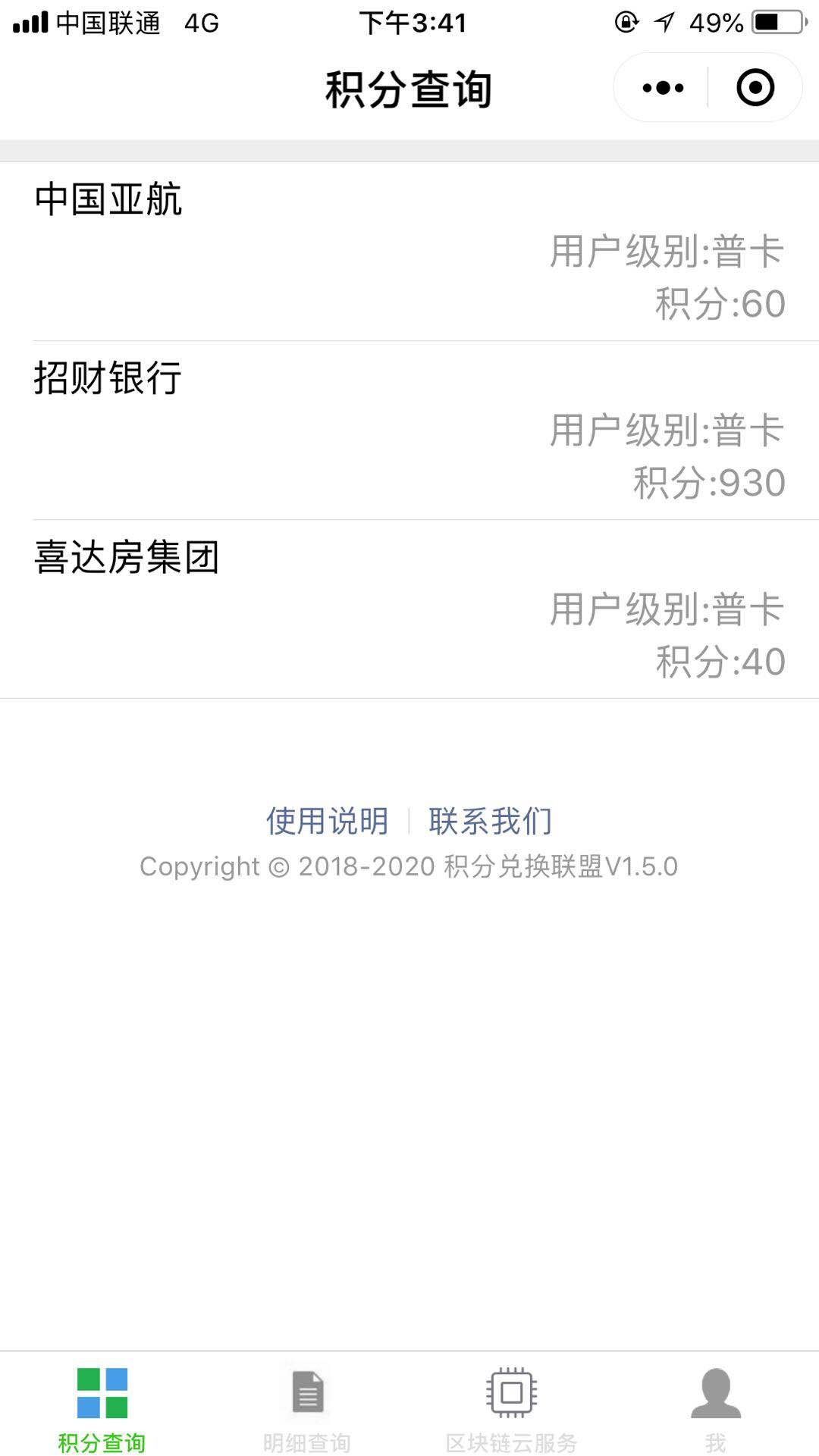The height and width of the screenshot is (1456, 819).
Task: Open the 喜达房集团 points entry
Action: pyautogui.click(x=409, y=609)
